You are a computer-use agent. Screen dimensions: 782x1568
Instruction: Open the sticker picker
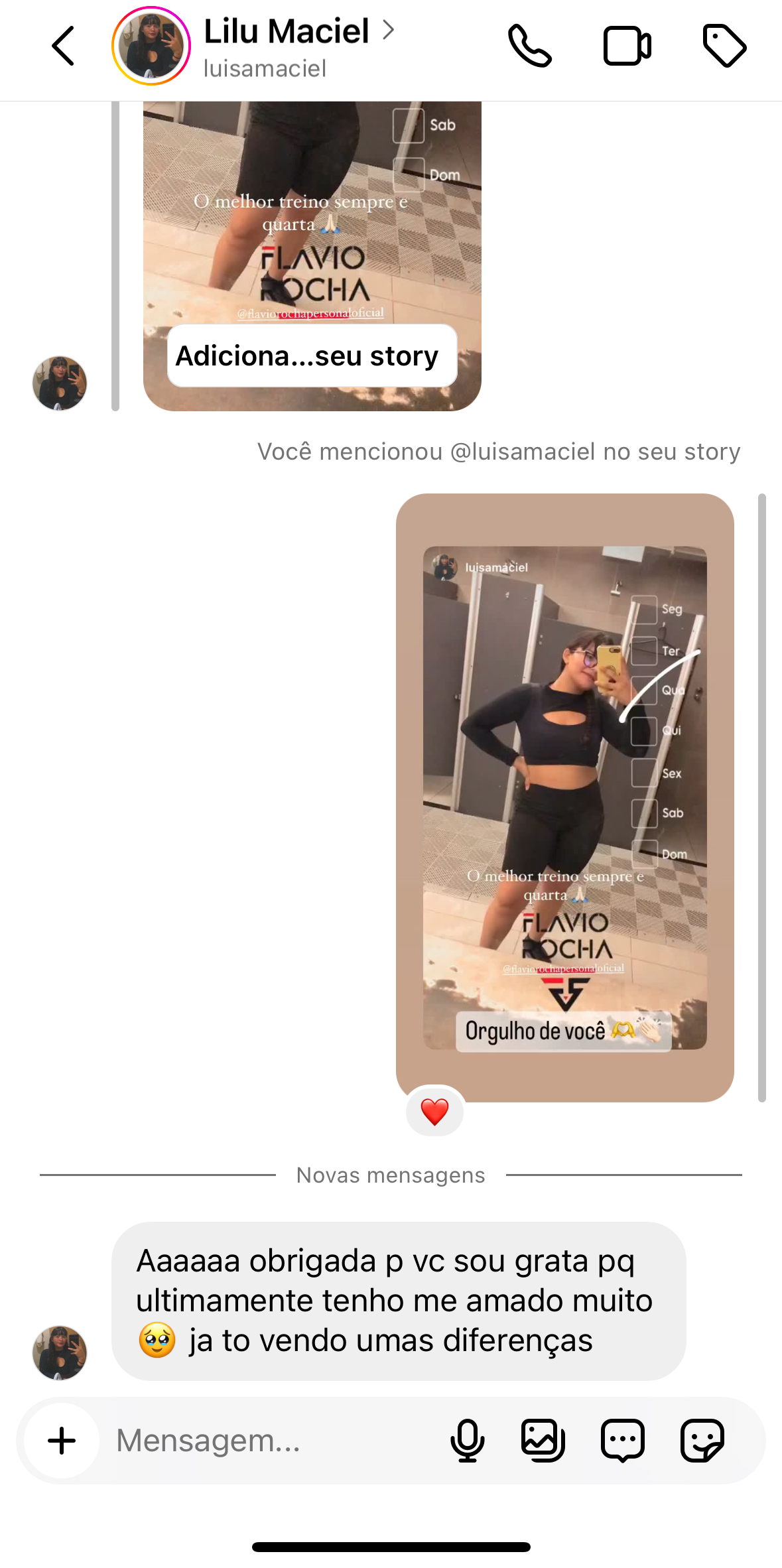(702, 1441)
